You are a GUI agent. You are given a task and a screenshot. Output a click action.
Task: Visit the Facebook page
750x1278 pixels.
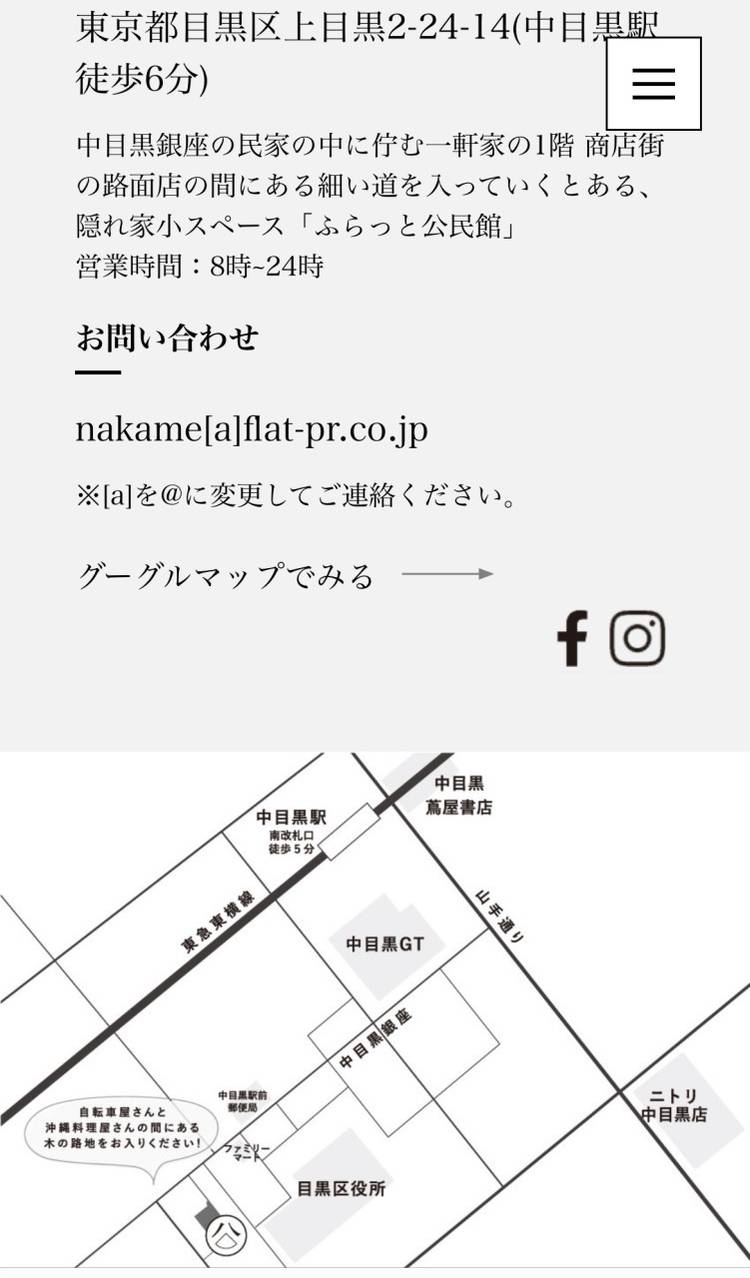click(572, 638)
